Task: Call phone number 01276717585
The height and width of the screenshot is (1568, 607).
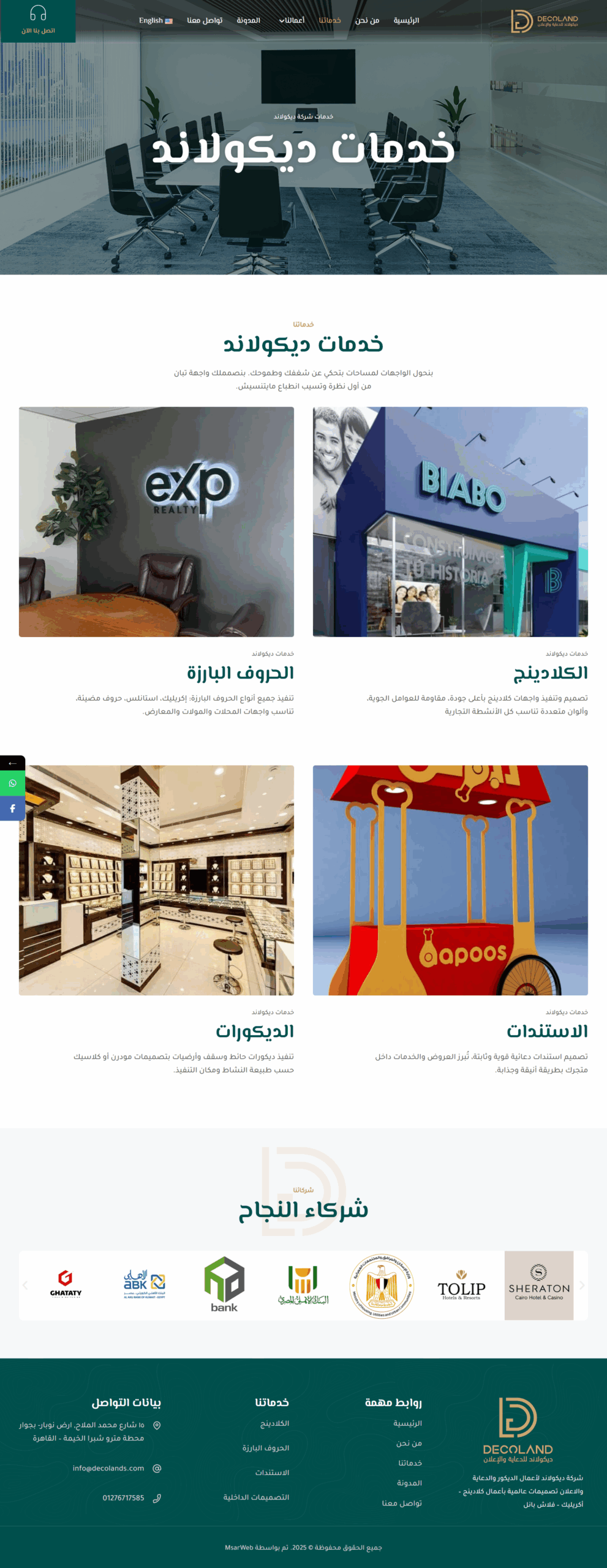Action: (123, 1498)
